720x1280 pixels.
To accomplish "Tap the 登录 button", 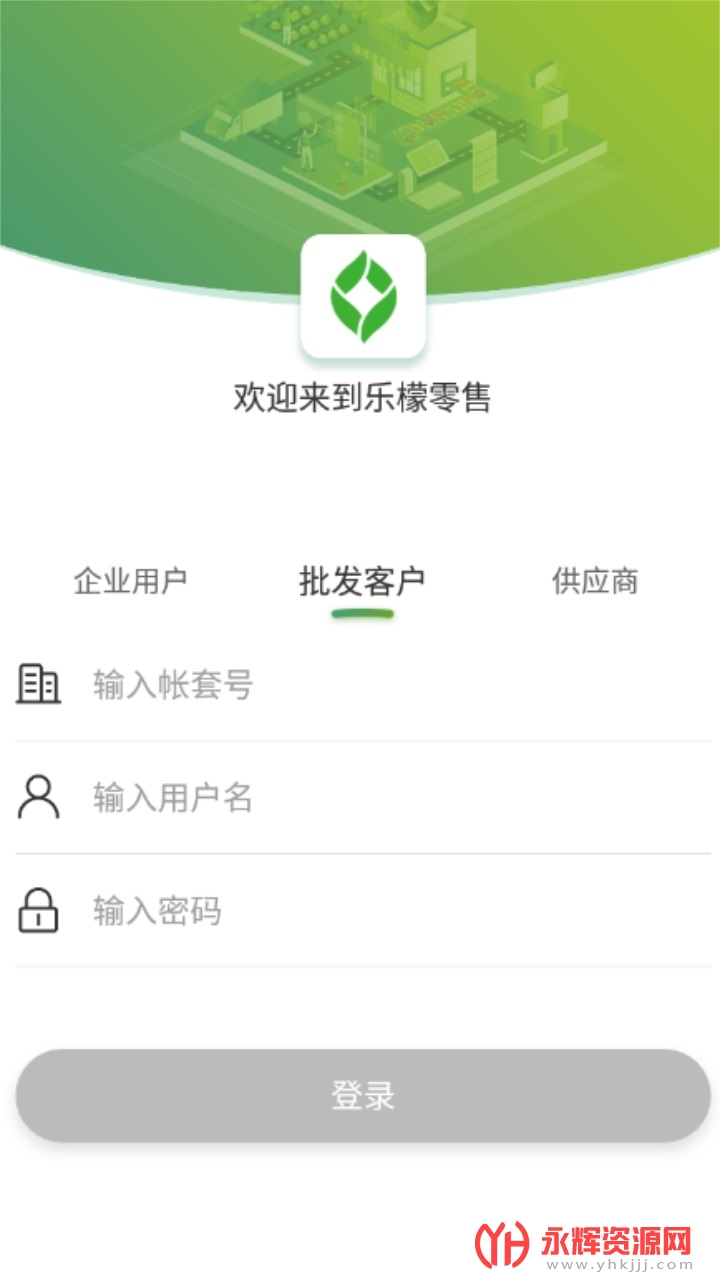I will 362,1095.
